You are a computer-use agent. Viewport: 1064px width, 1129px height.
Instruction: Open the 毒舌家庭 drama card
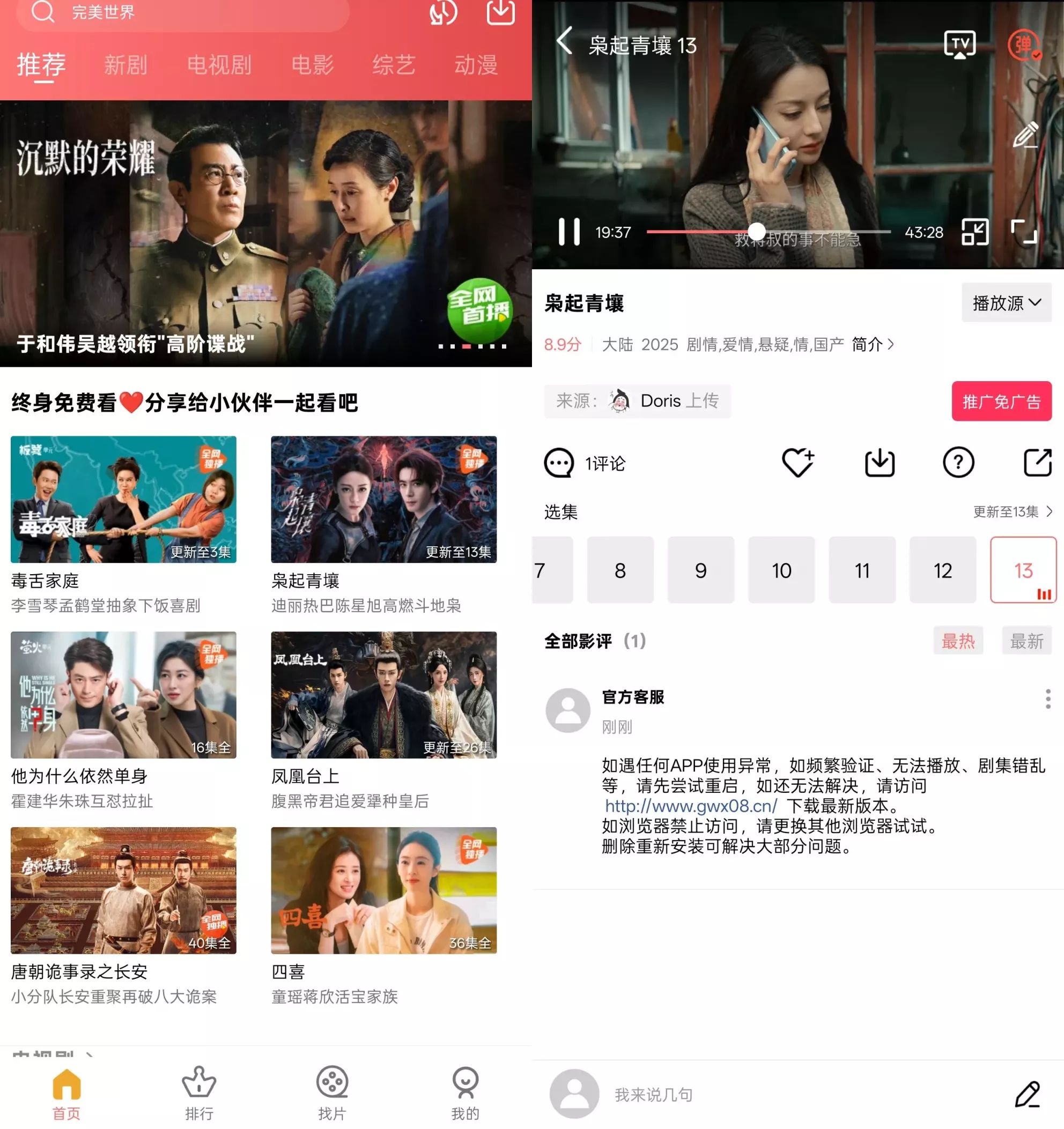pyautogui.click(x=123, y=500)
